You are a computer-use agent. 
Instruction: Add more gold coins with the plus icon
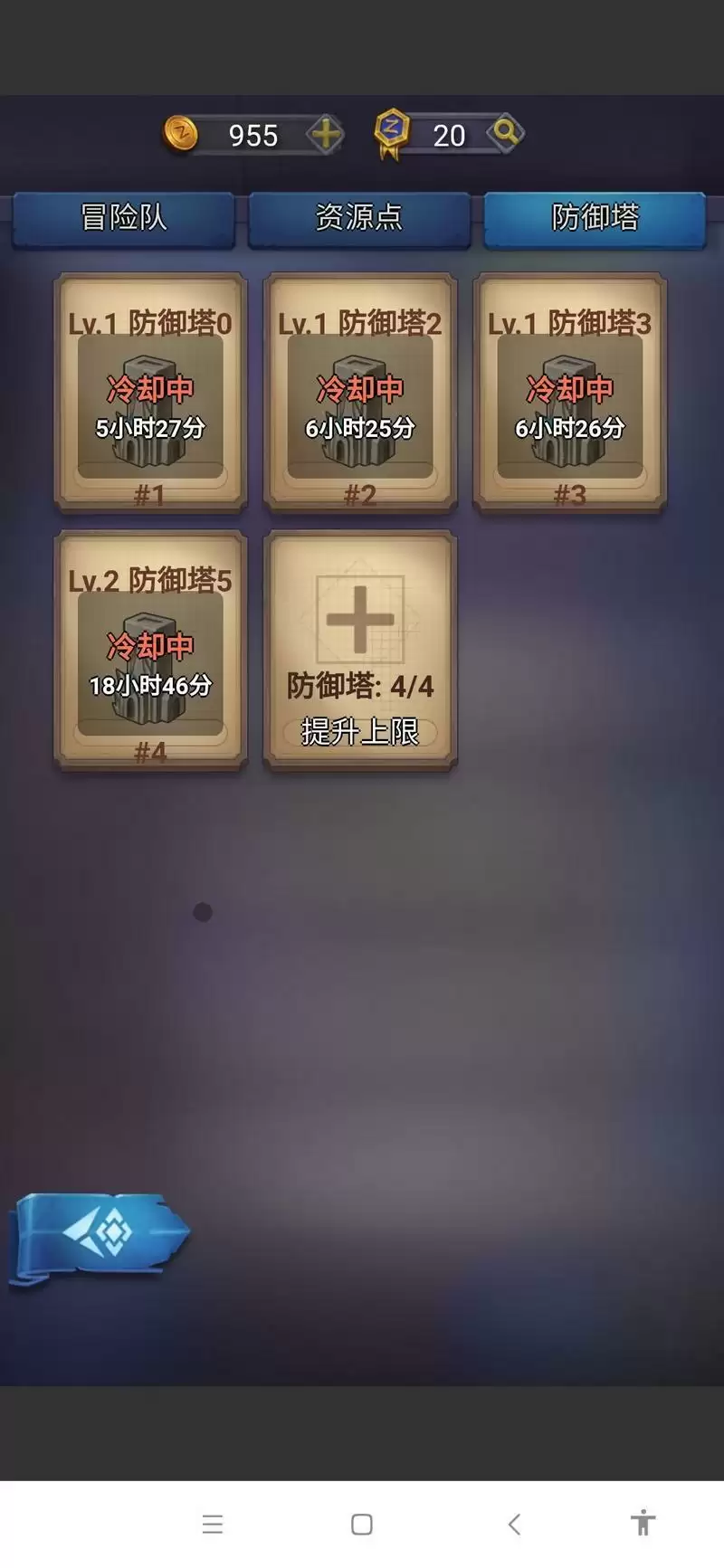325,136
